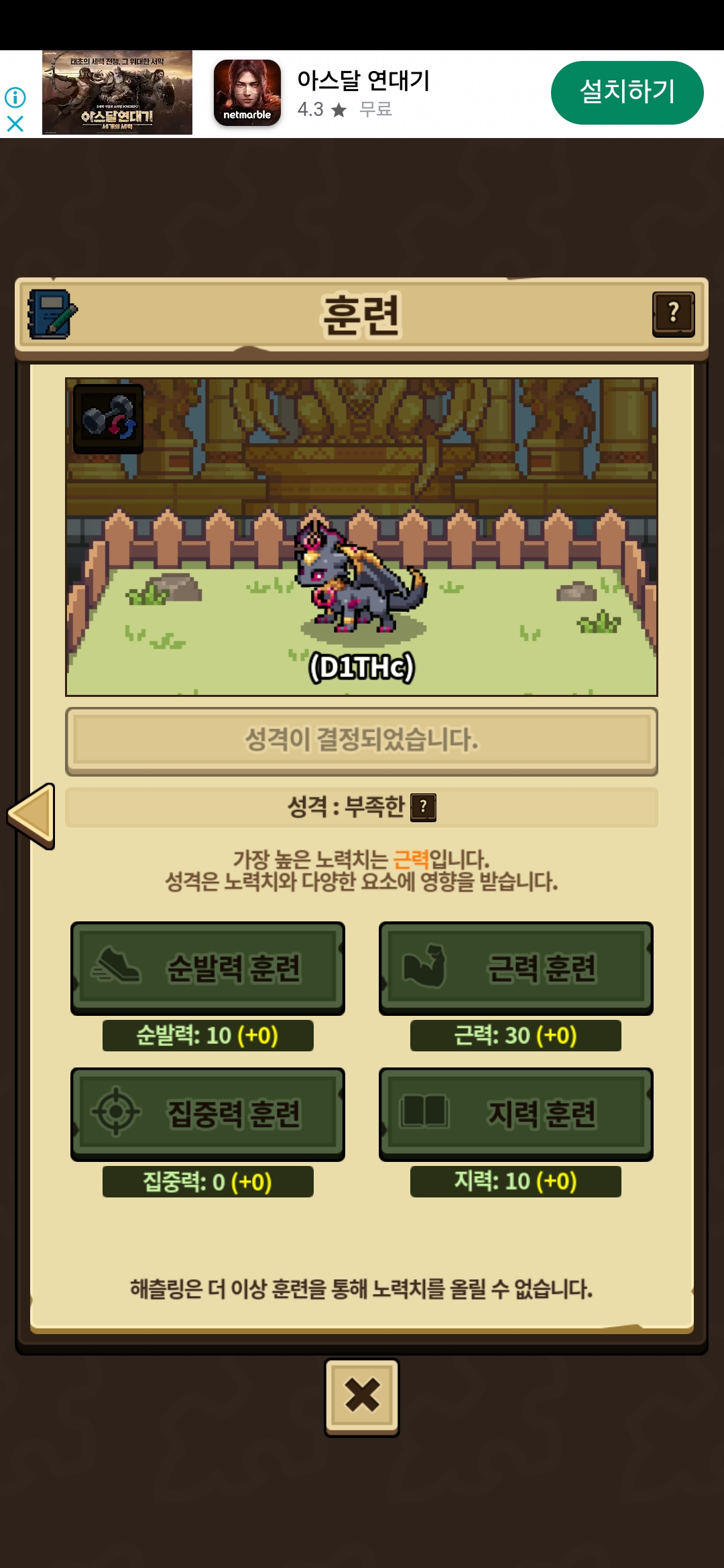Dismiss the ad banner

[x=15, y=124]
